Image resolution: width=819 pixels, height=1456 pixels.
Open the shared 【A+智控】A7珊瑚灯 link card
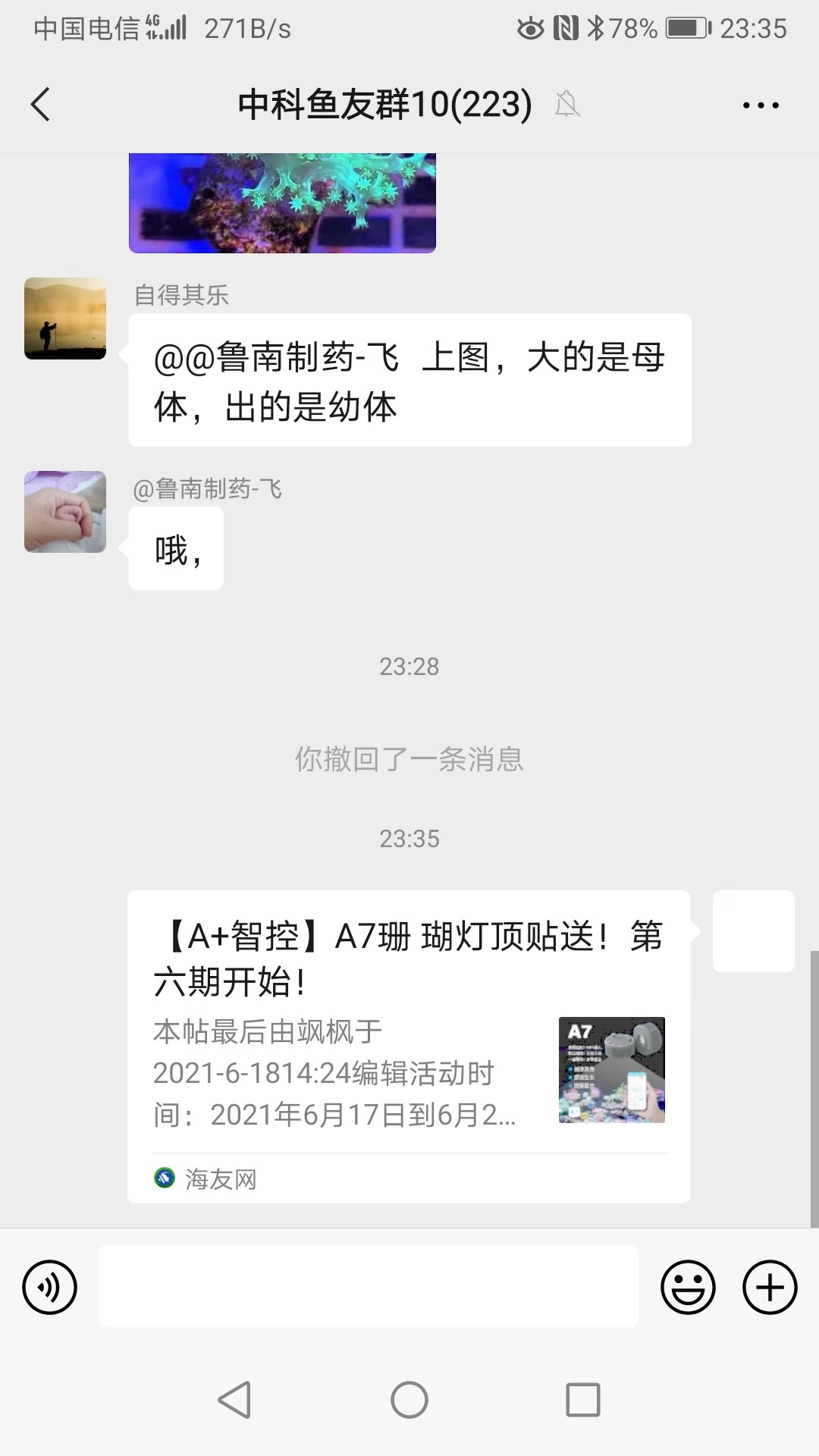tap(409, 1046)
